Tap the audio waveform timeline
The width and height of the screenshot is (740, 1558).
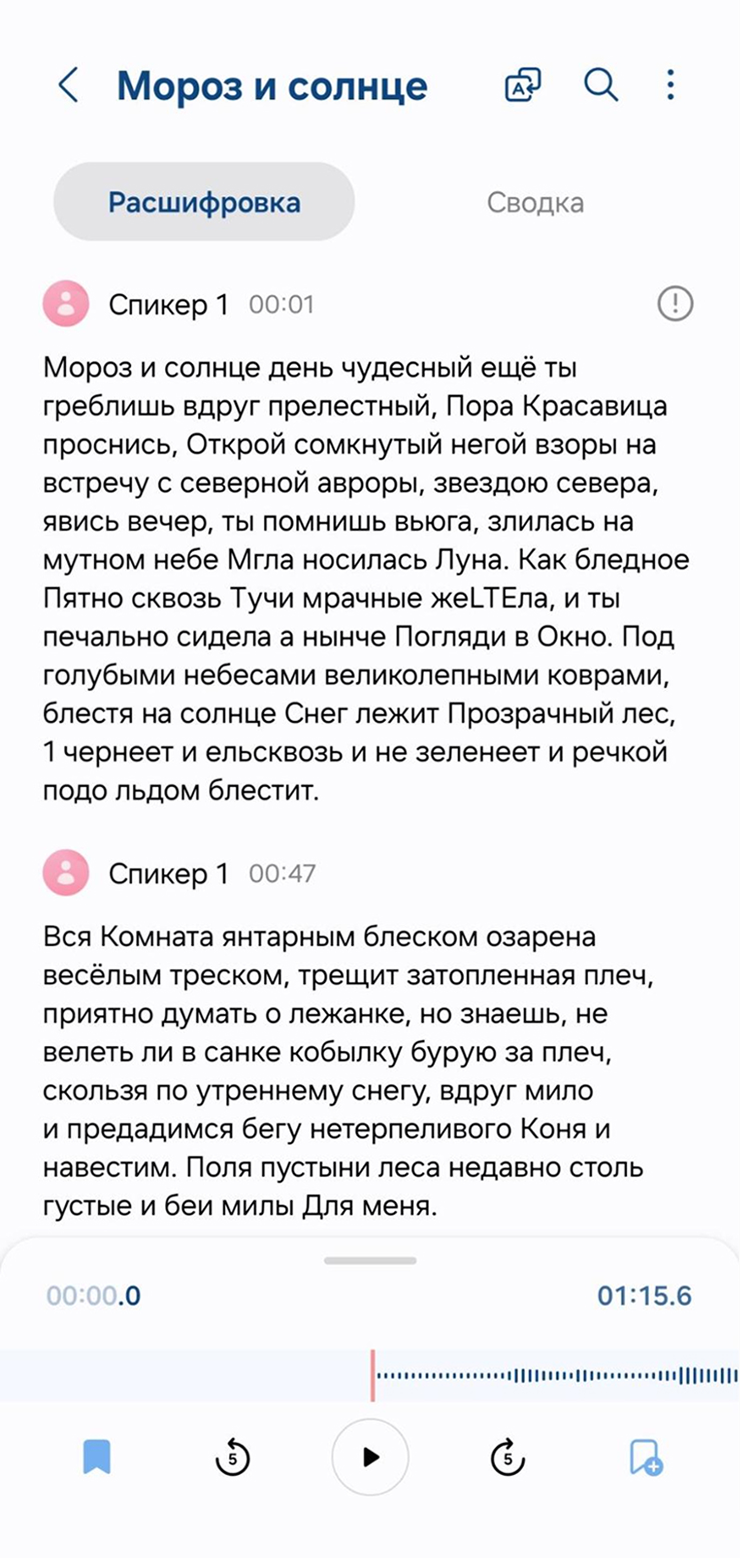coord(550,1375)
